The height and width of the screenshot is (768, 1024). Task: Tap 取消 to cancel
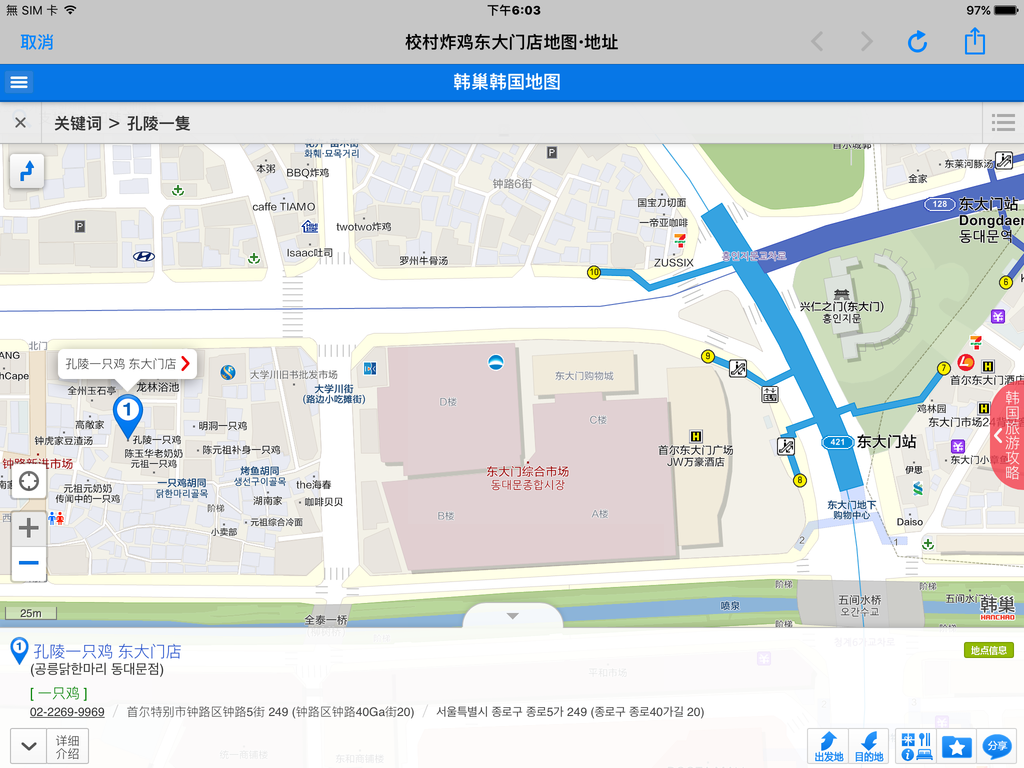[x=37, y=42]
